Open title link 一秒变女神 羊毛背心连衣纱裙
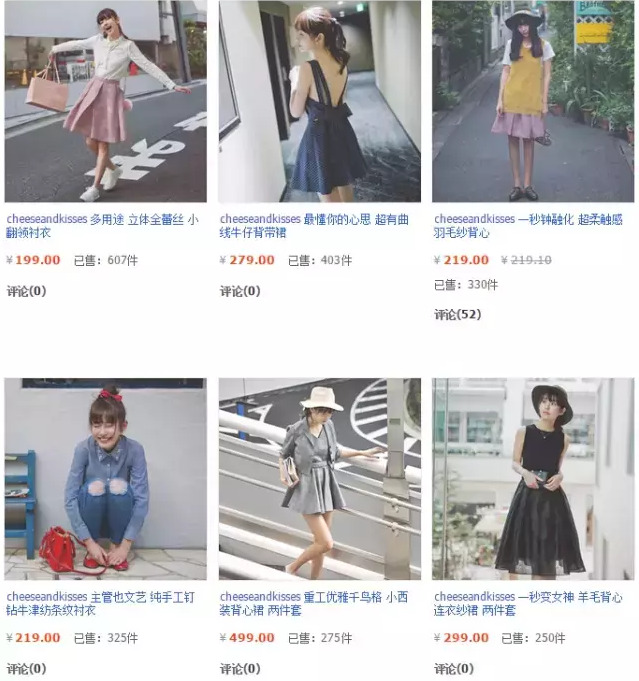The image size is (639, 681). pyautogui.click(x=528, y=603)
